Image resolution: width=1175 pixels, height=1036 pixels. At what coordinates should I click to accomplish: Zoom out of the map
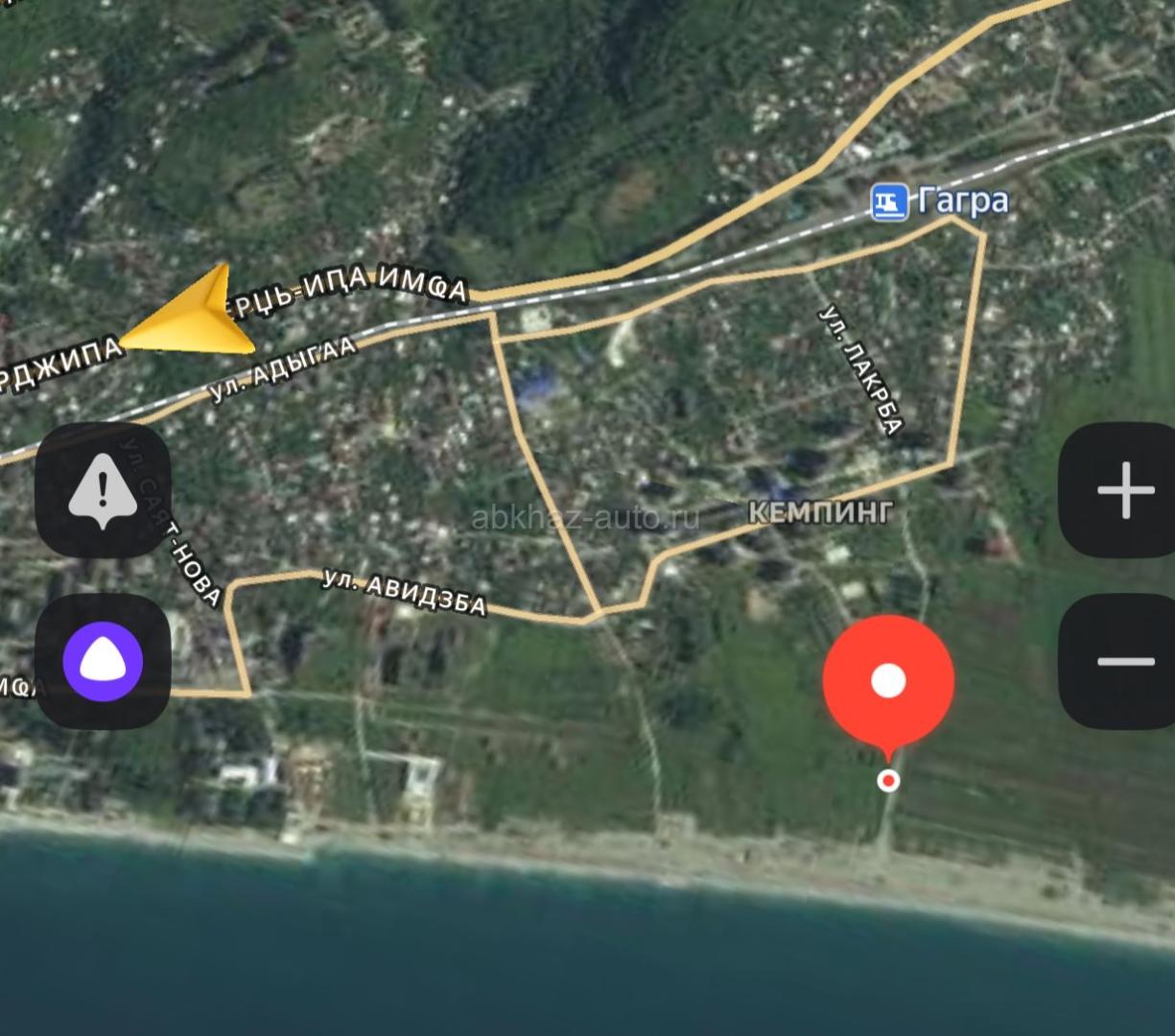click(x=1123, y=661)
